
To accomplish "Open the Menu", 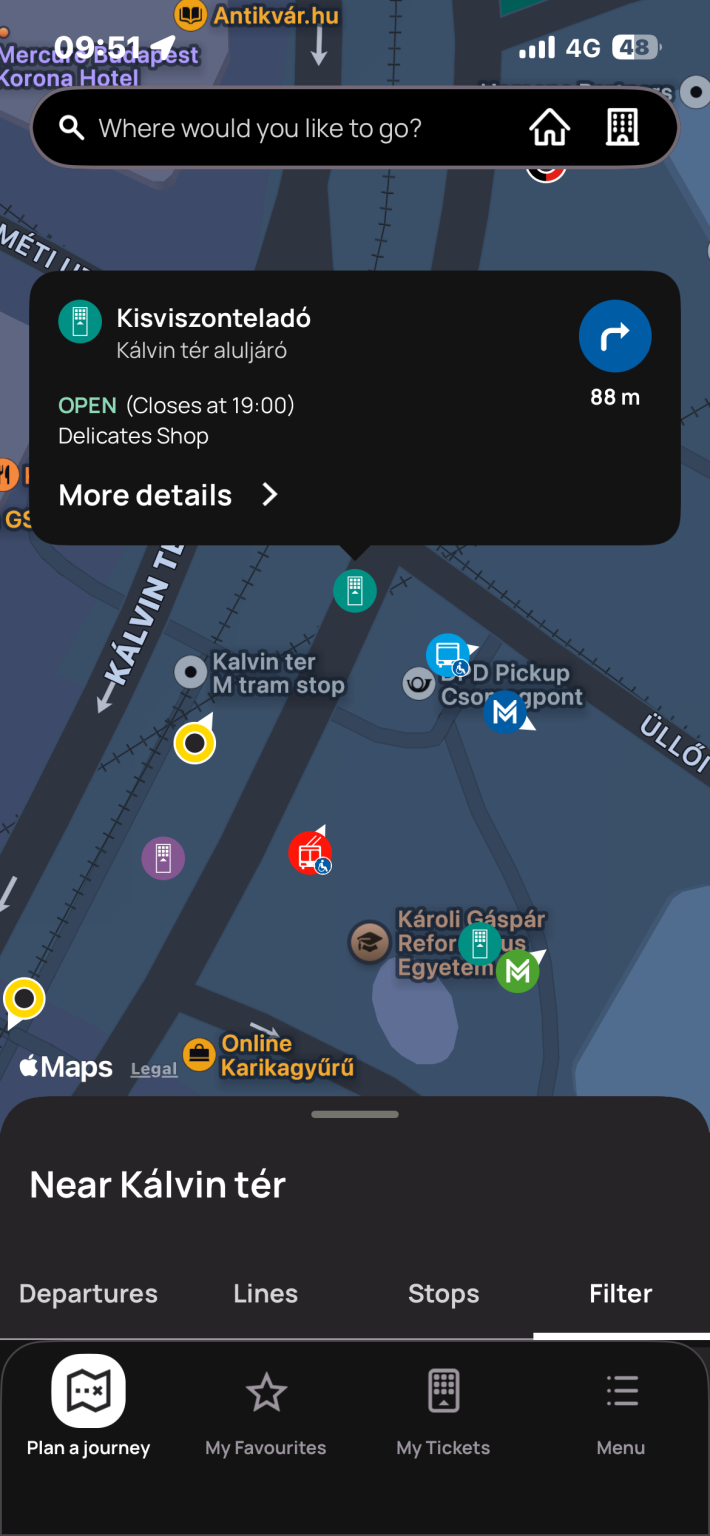I will pyautogui.click(x=621, y=1408).
